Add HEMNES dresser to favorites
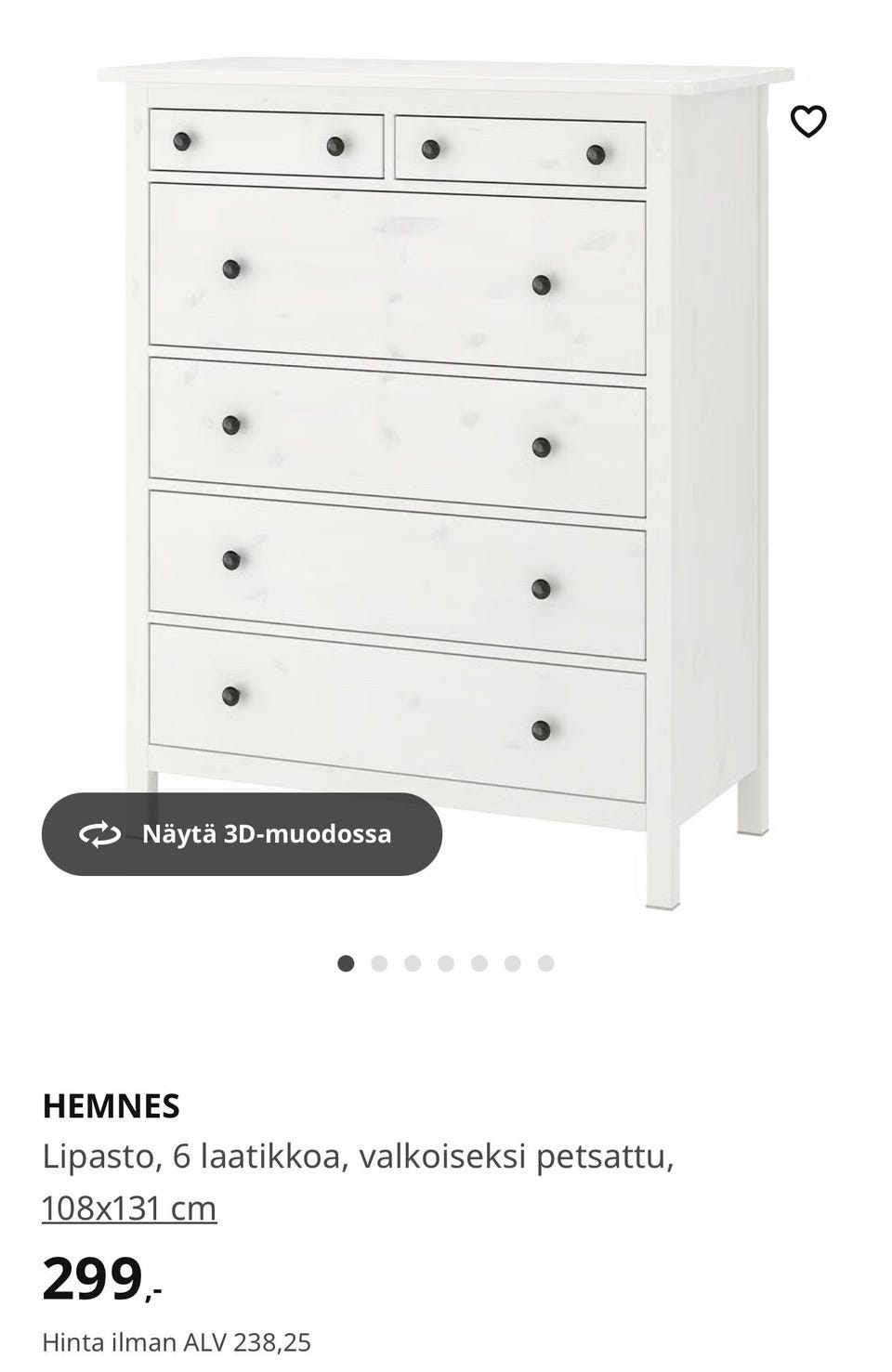Image resolution: width=892 pixels, height=1372 pixels. (807, 121)
